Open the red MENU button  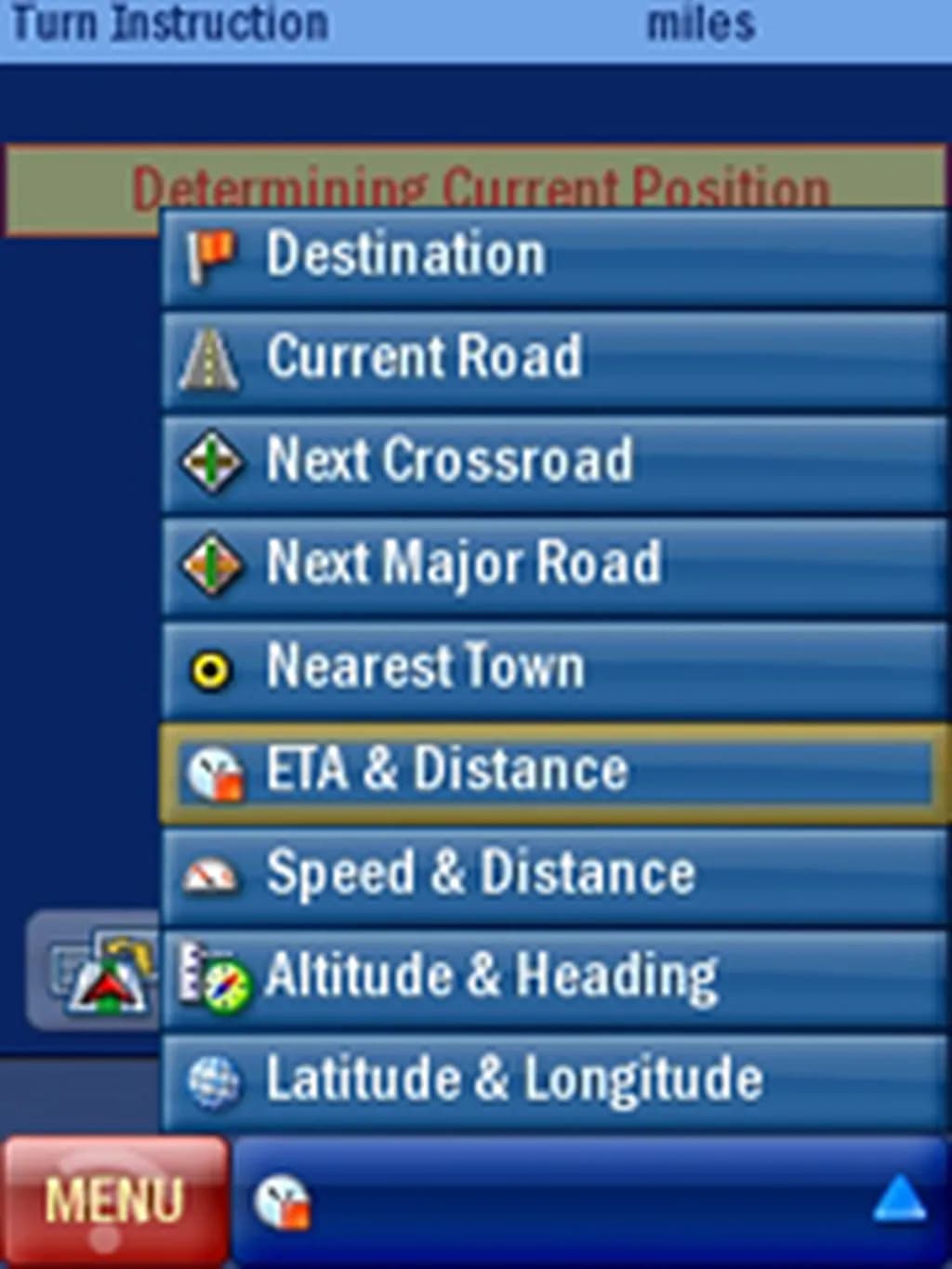(x=114, y=1199)
